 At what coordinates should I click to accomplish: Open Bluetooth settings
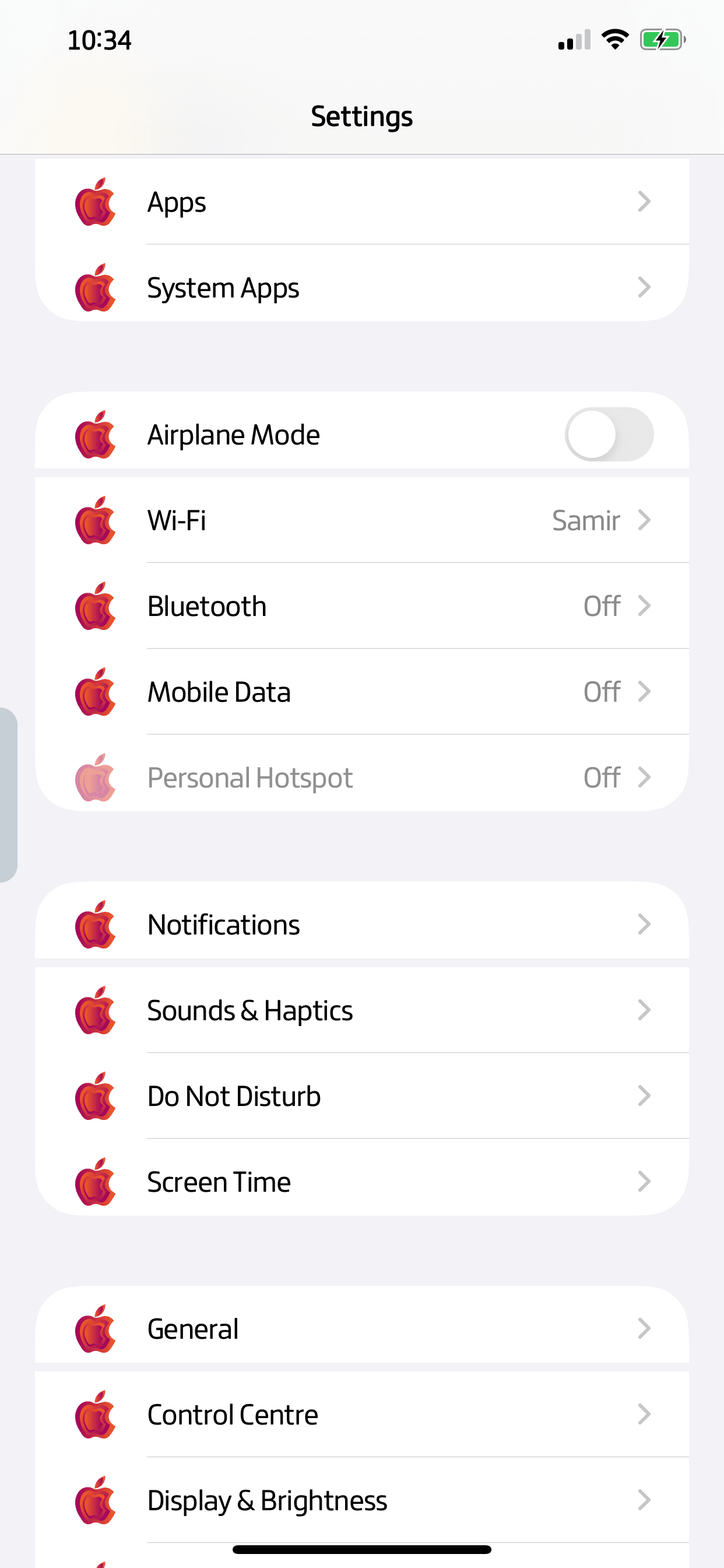tap(362, 606)
